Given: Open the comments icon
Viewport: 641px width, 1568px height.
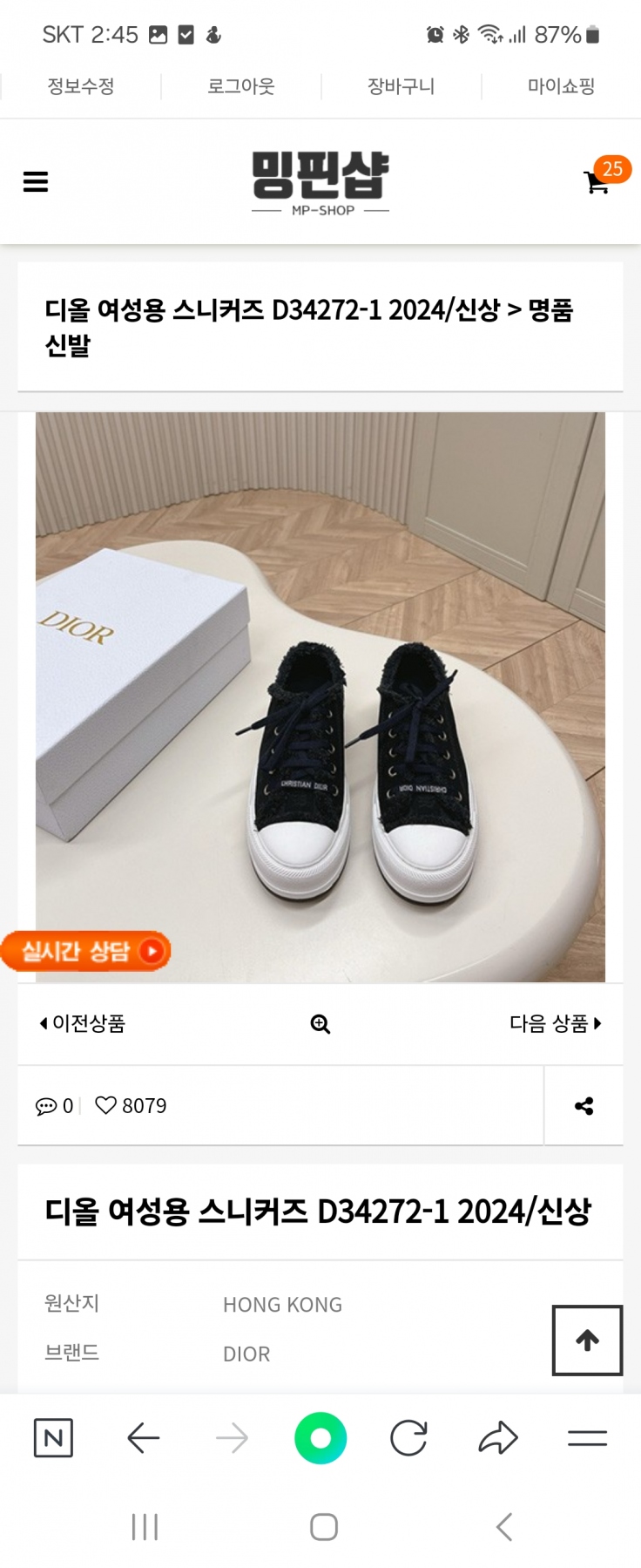Looking at the screenshot, I should pos(46,1106).
